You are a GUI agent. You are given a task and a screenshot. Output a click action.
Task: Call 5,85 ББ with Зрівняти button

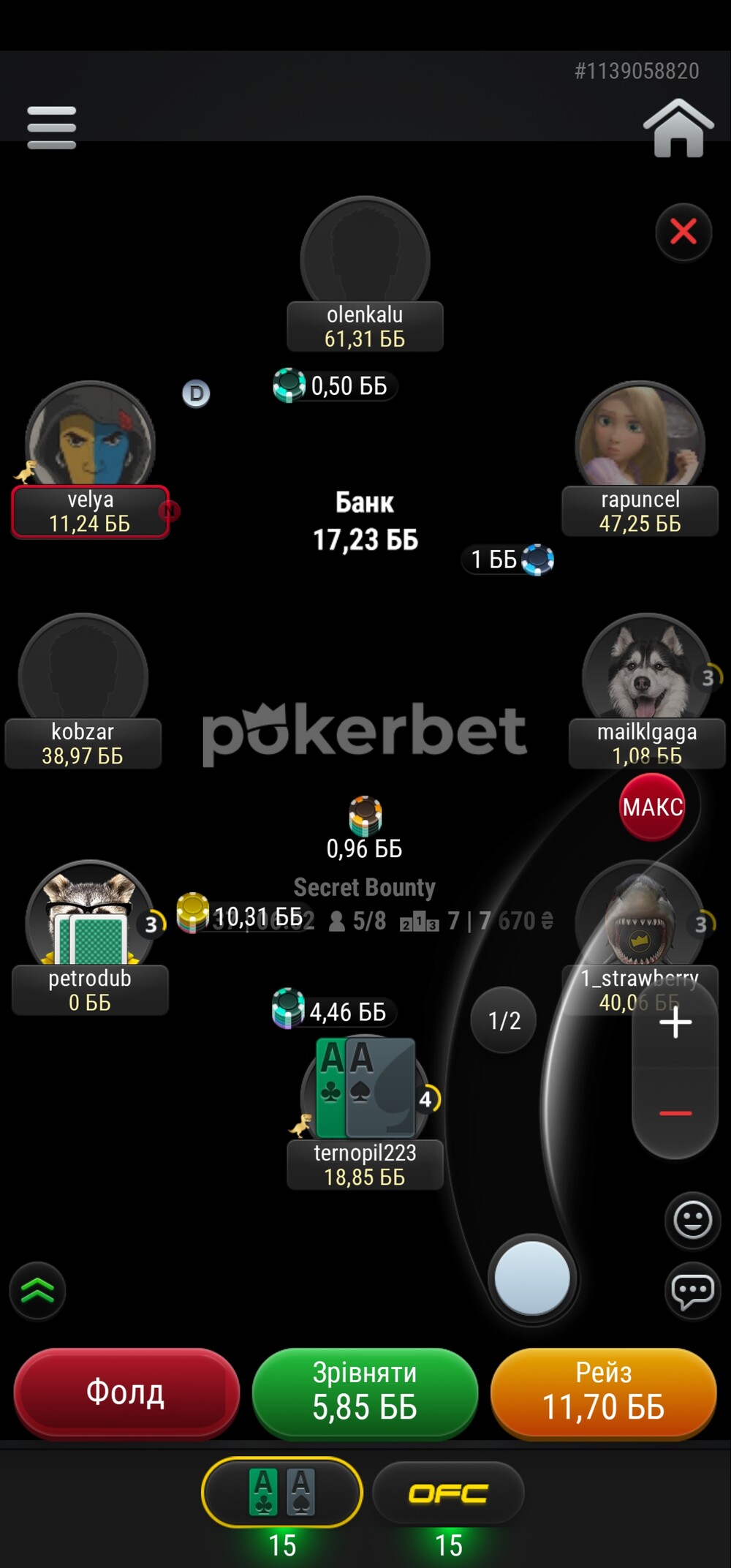365,1392
